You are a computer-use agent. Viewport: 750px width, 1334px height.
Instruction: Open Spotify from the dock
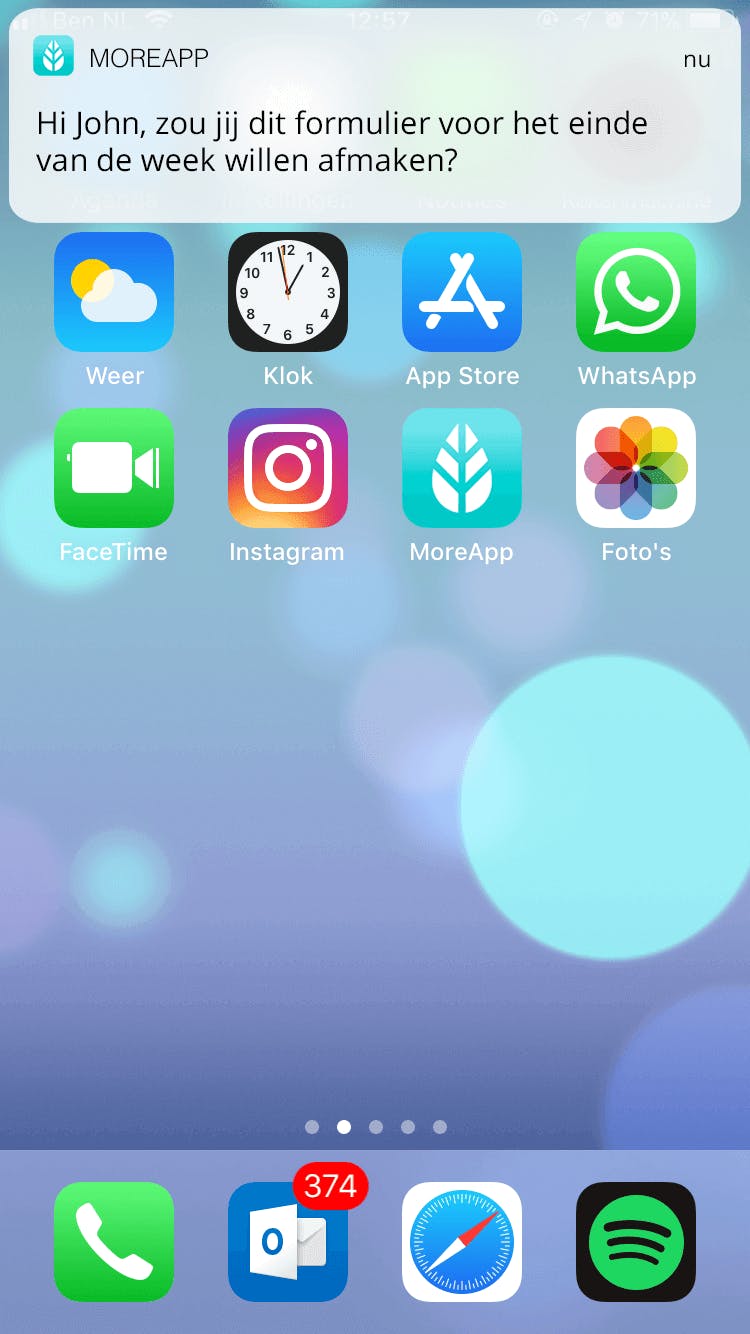(x=636, y=1242)
